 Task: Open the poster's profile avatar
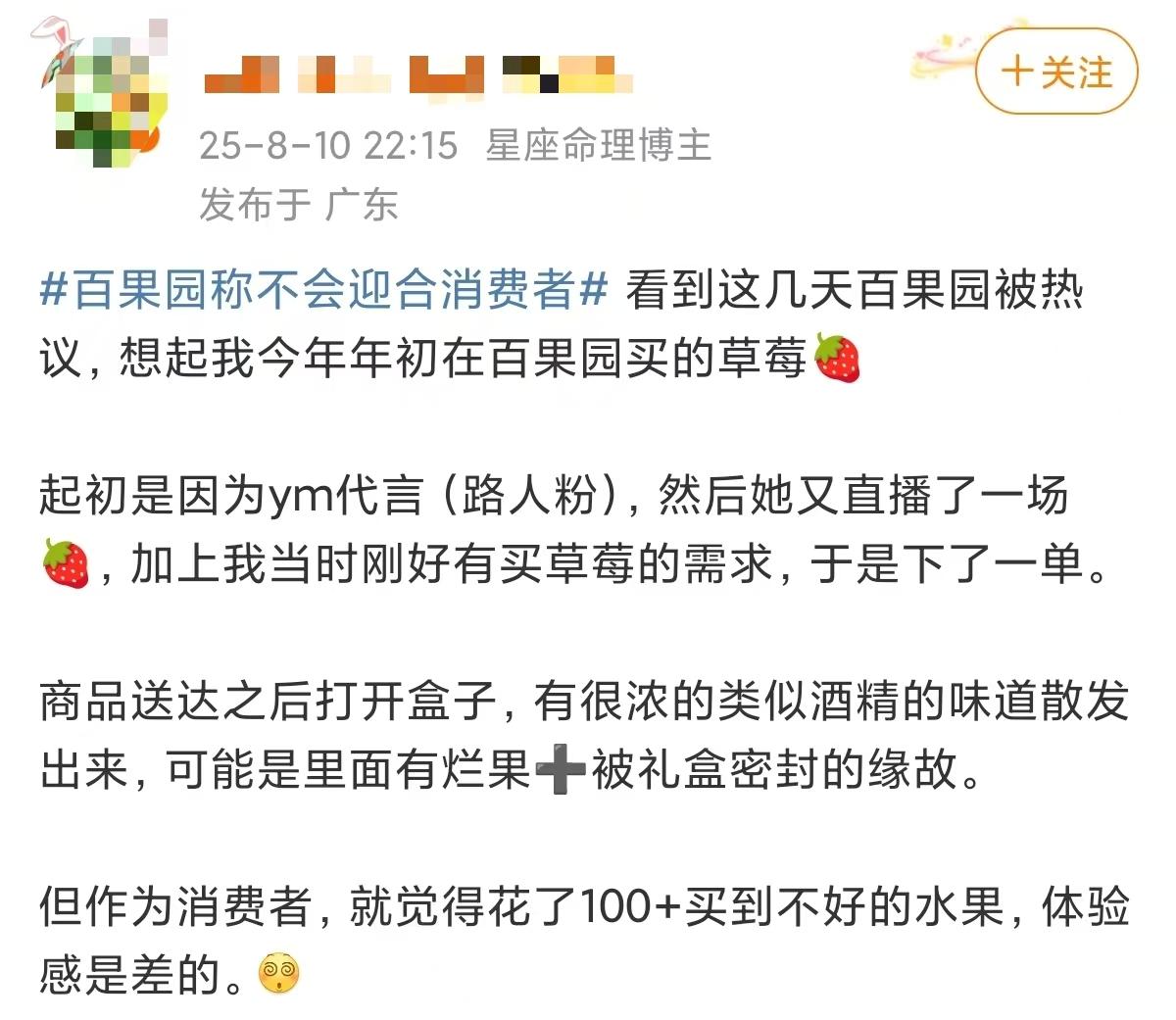click(x=102, y=98)
